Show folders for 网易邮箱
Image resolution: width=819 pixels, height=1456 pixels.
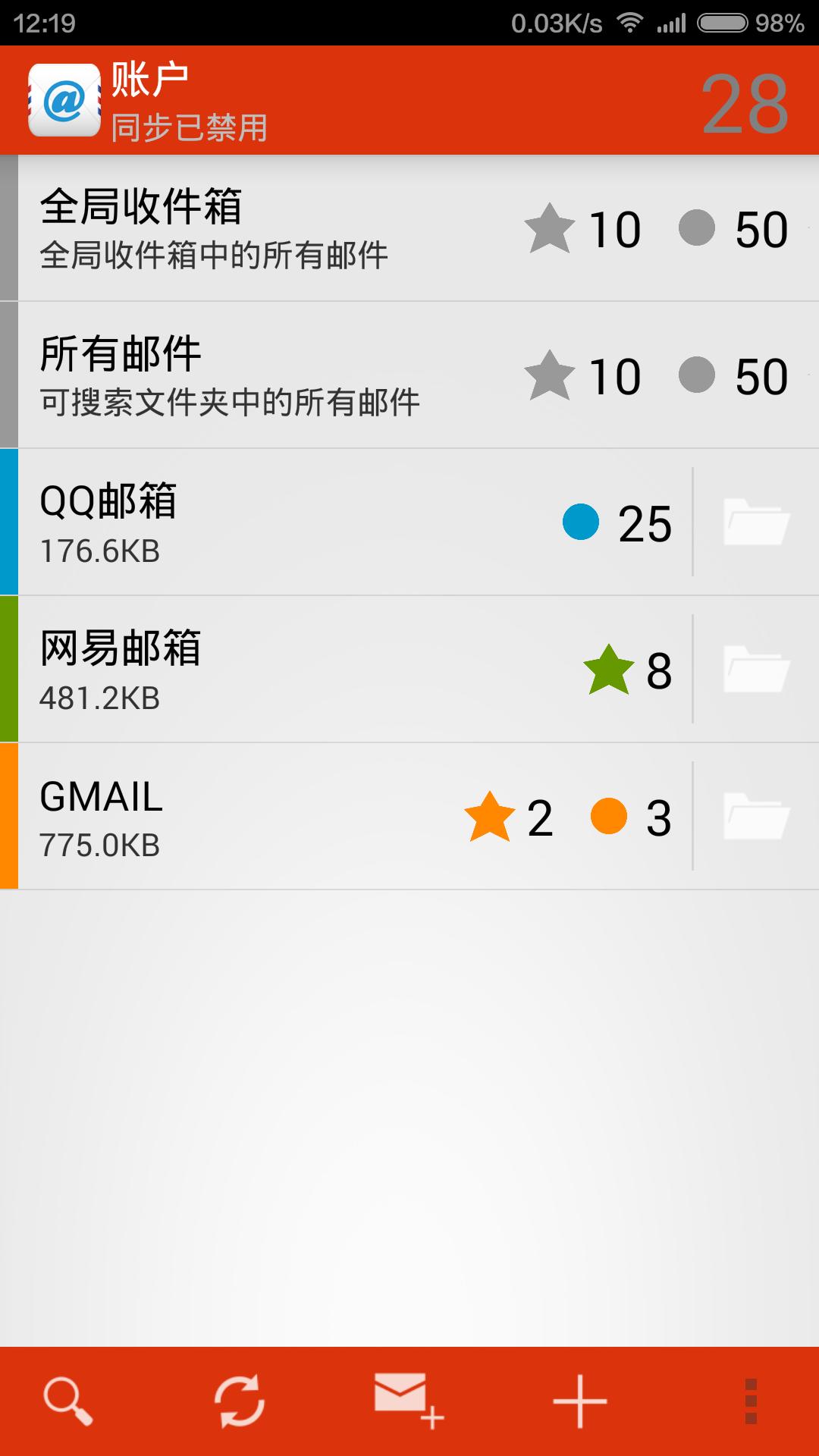757,670
